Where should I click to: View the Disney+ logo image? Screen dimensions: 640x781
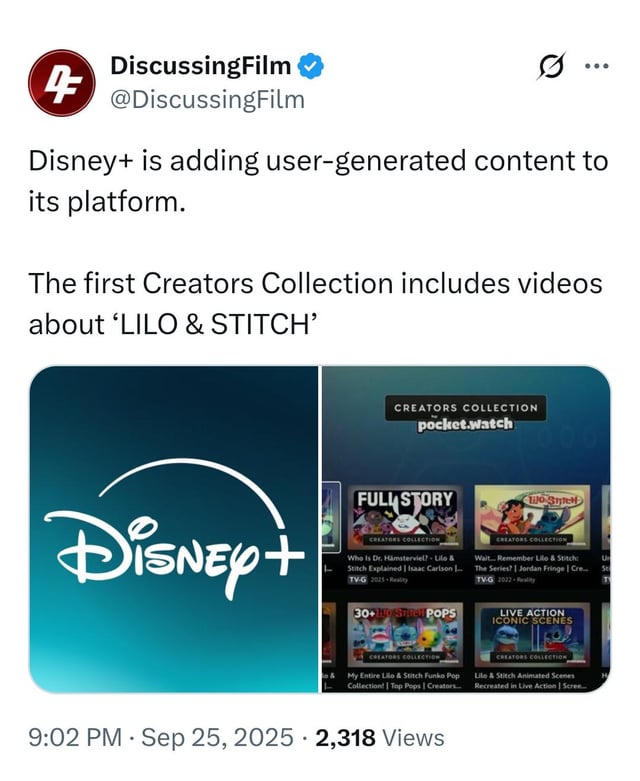pyautogui.click(x=173, y=529)
